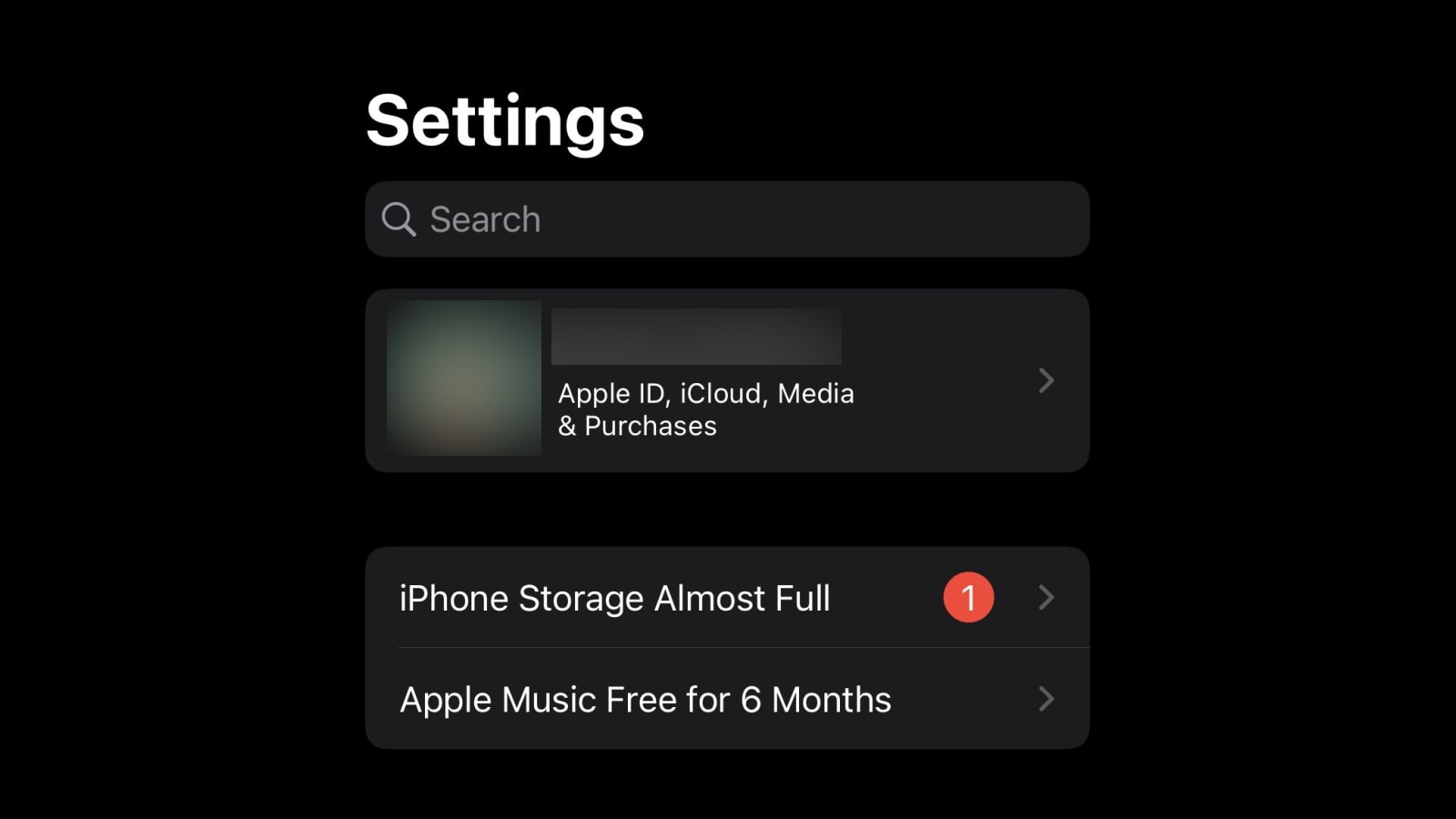Tap the Search field in Settings
This screenshot has width=1456, height=819.
click(x=726, y=219)
